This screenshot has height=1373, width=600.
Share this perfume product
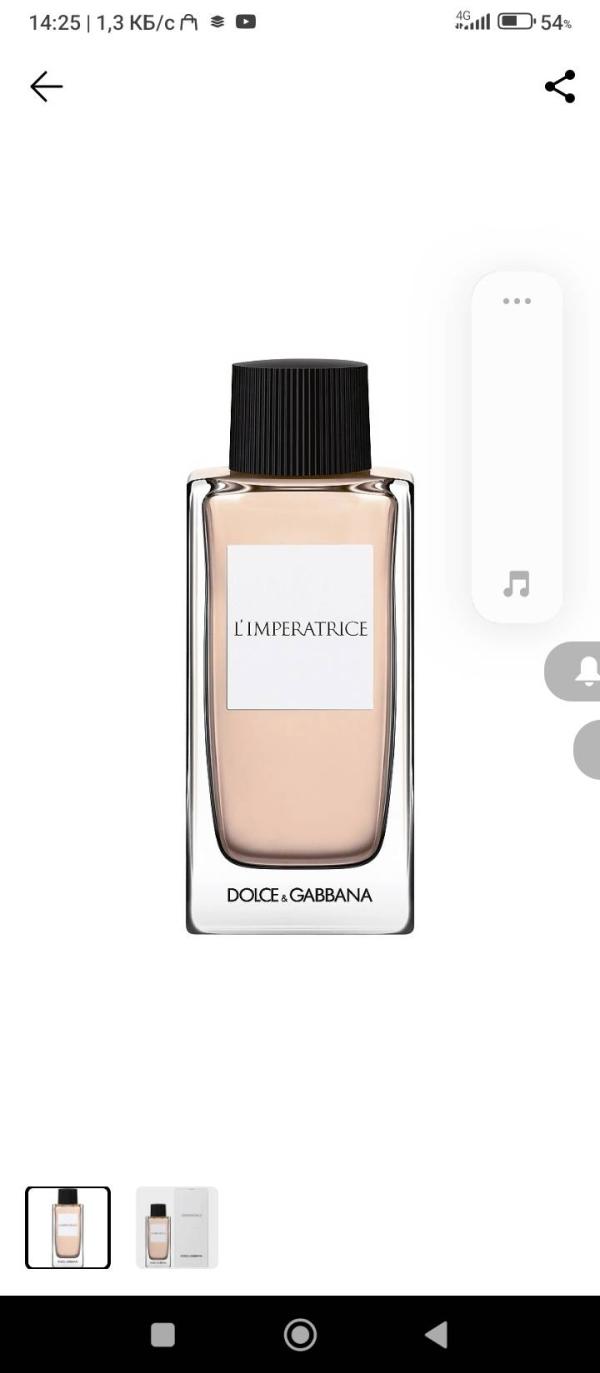tap(560, 87)
